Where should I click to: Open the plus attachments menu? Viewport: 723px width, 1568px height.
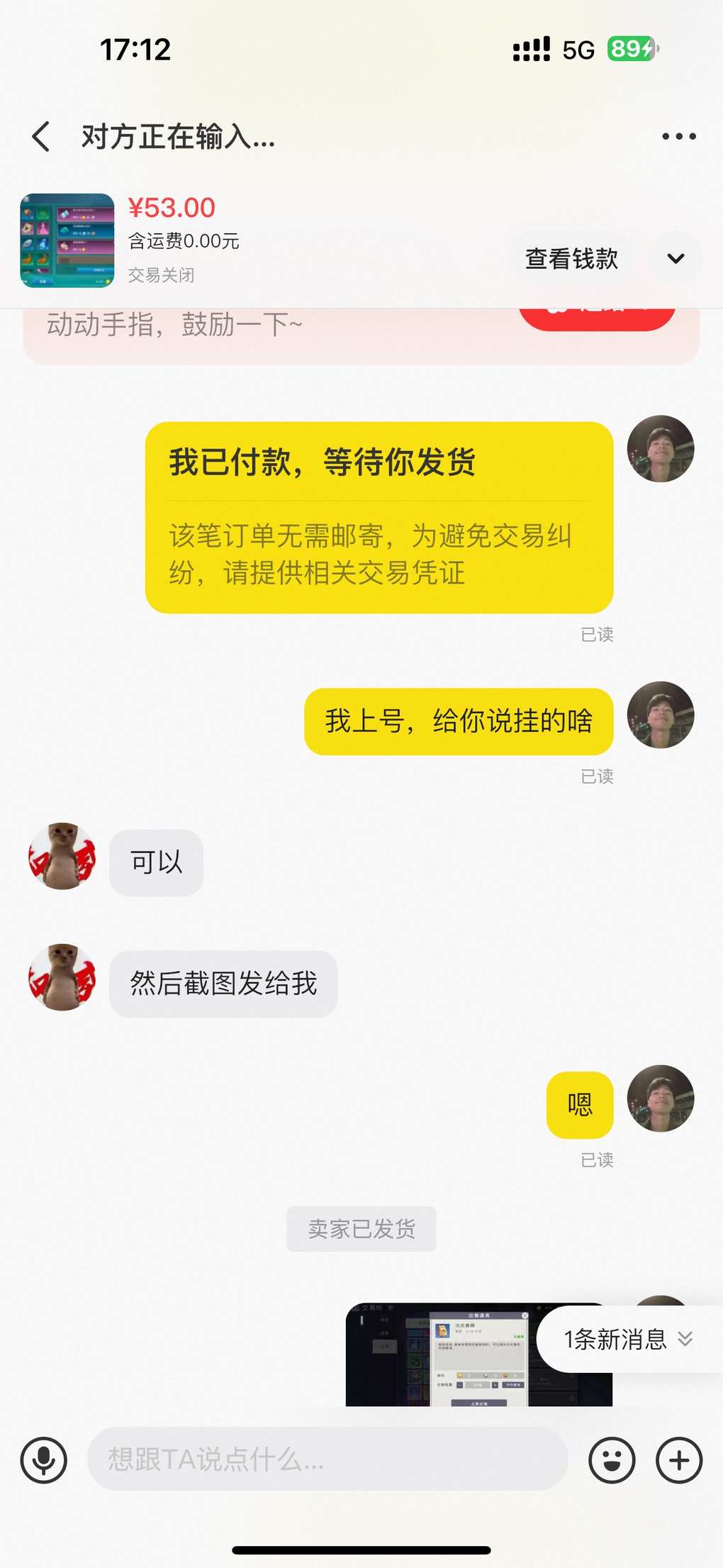[x=678, y=1460]
